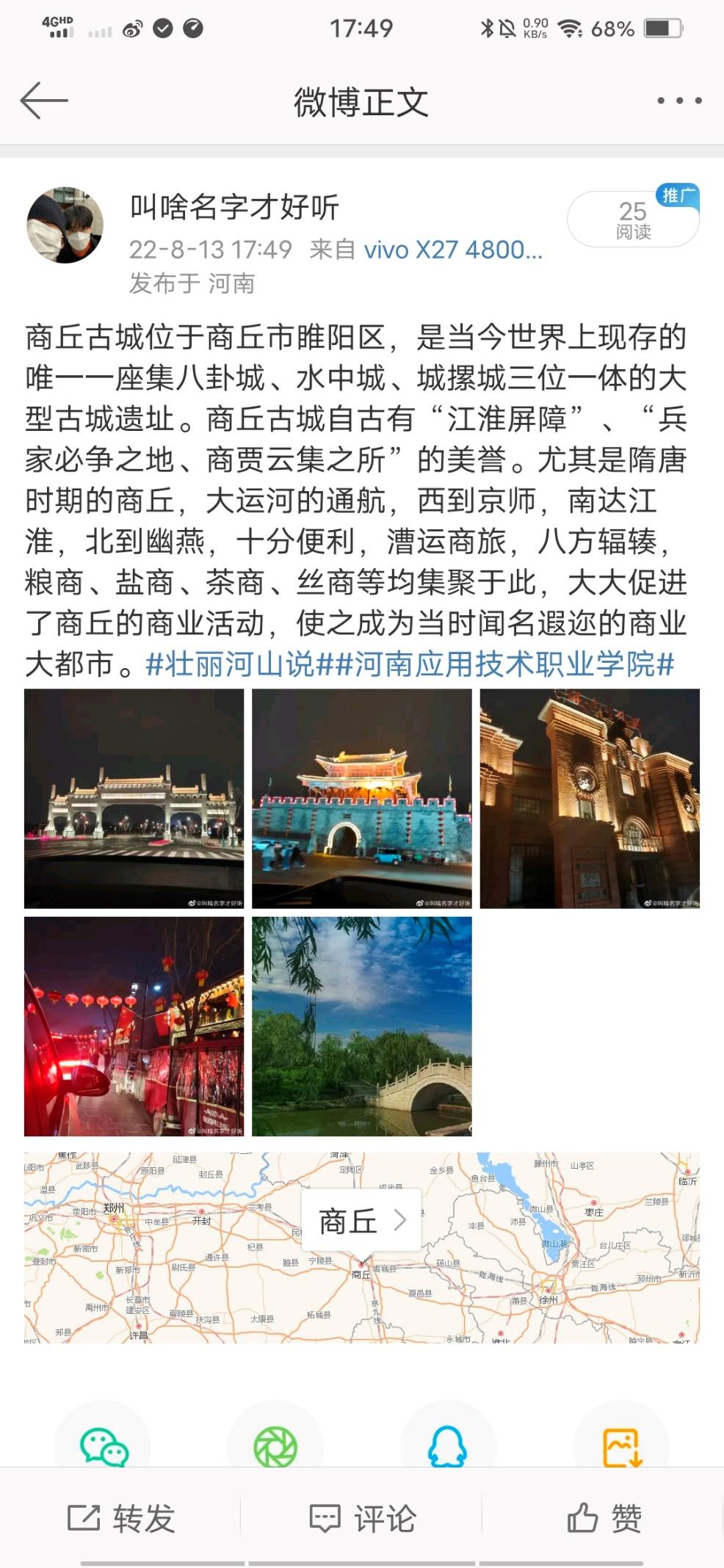Viewport: 724px width, 1568px height.
Task: Share the post to QQ
Action: pyautogui.click(x=447, y=1446)
